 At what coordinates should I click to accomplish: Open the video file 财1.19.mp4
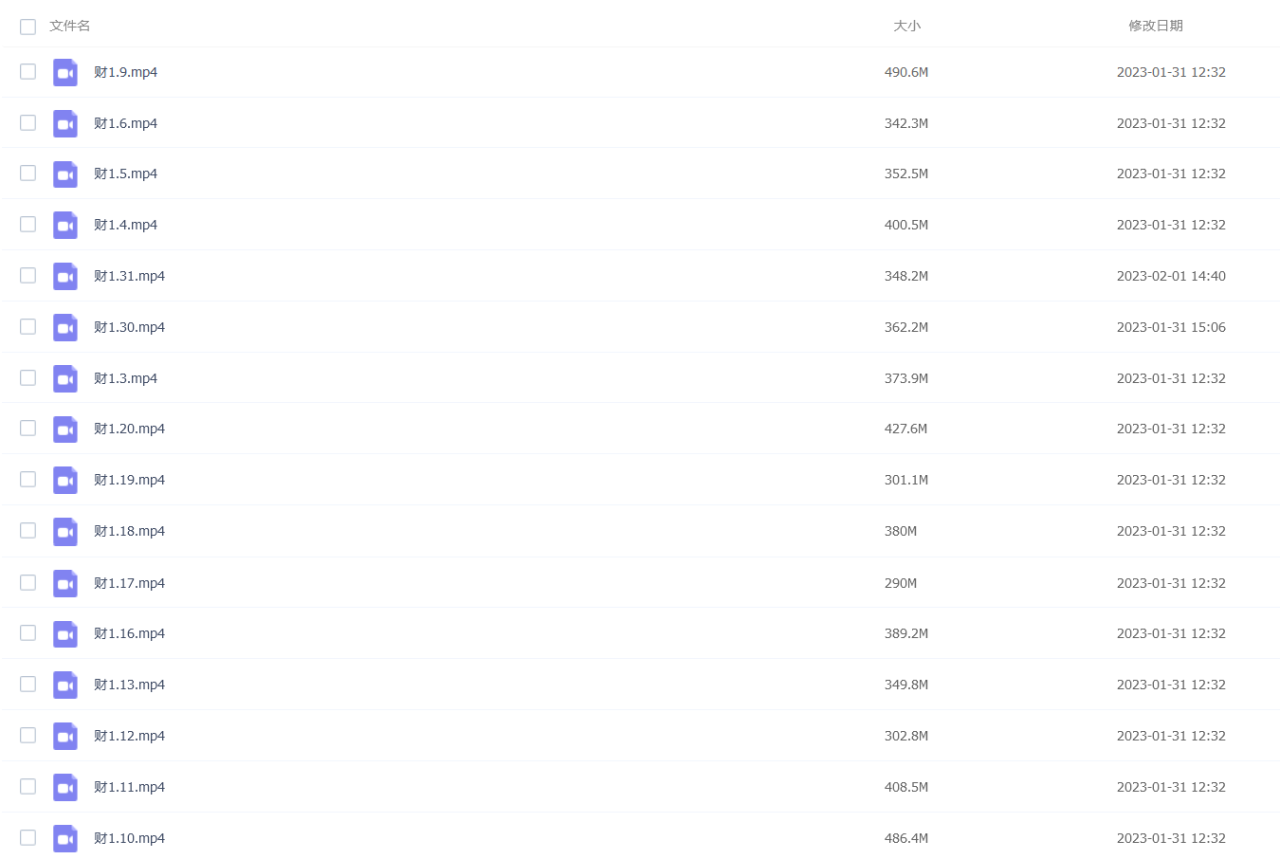(129, 480)
